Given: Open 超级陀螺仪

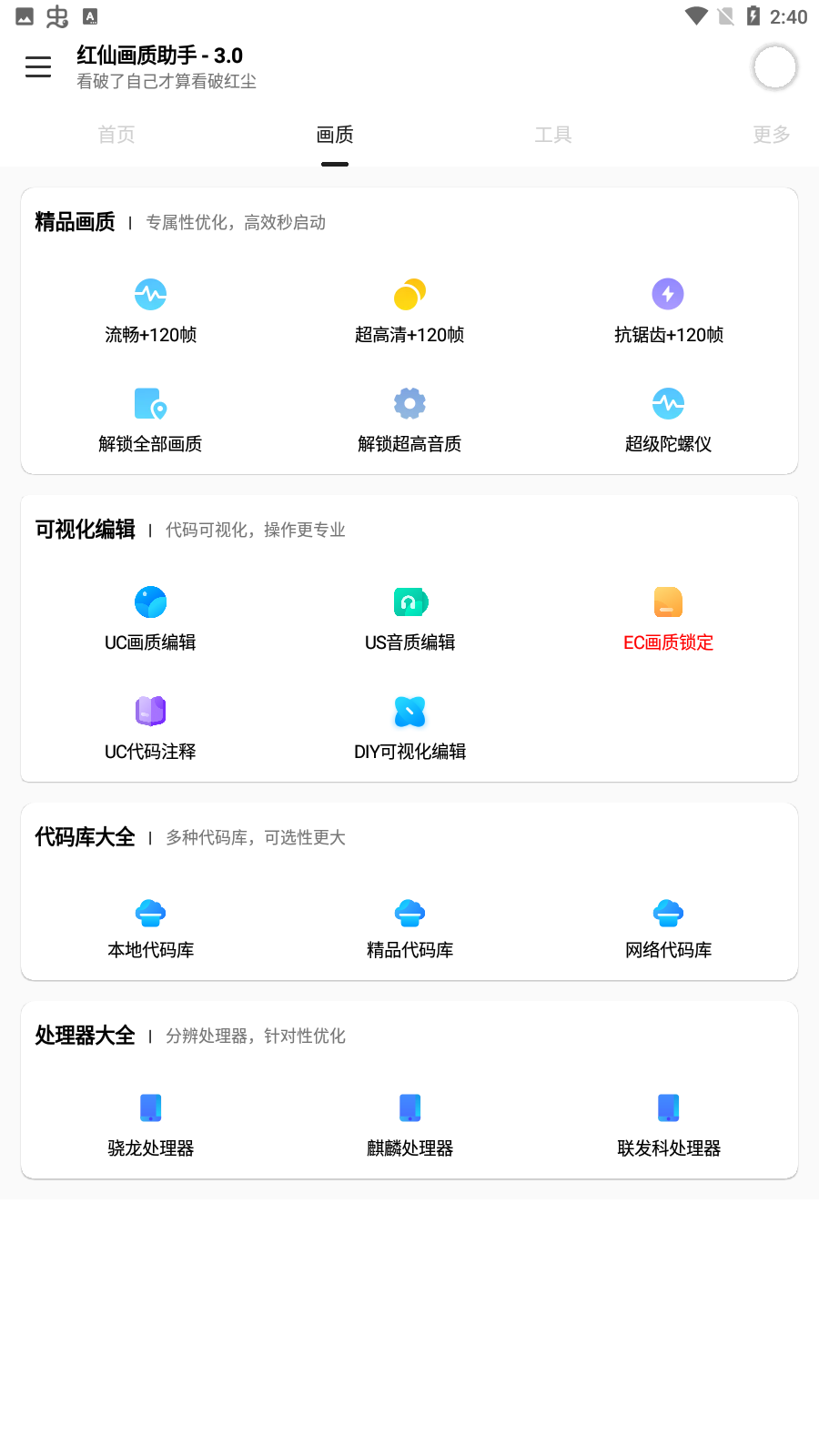Looking at the screenshot, I should 668,420.
